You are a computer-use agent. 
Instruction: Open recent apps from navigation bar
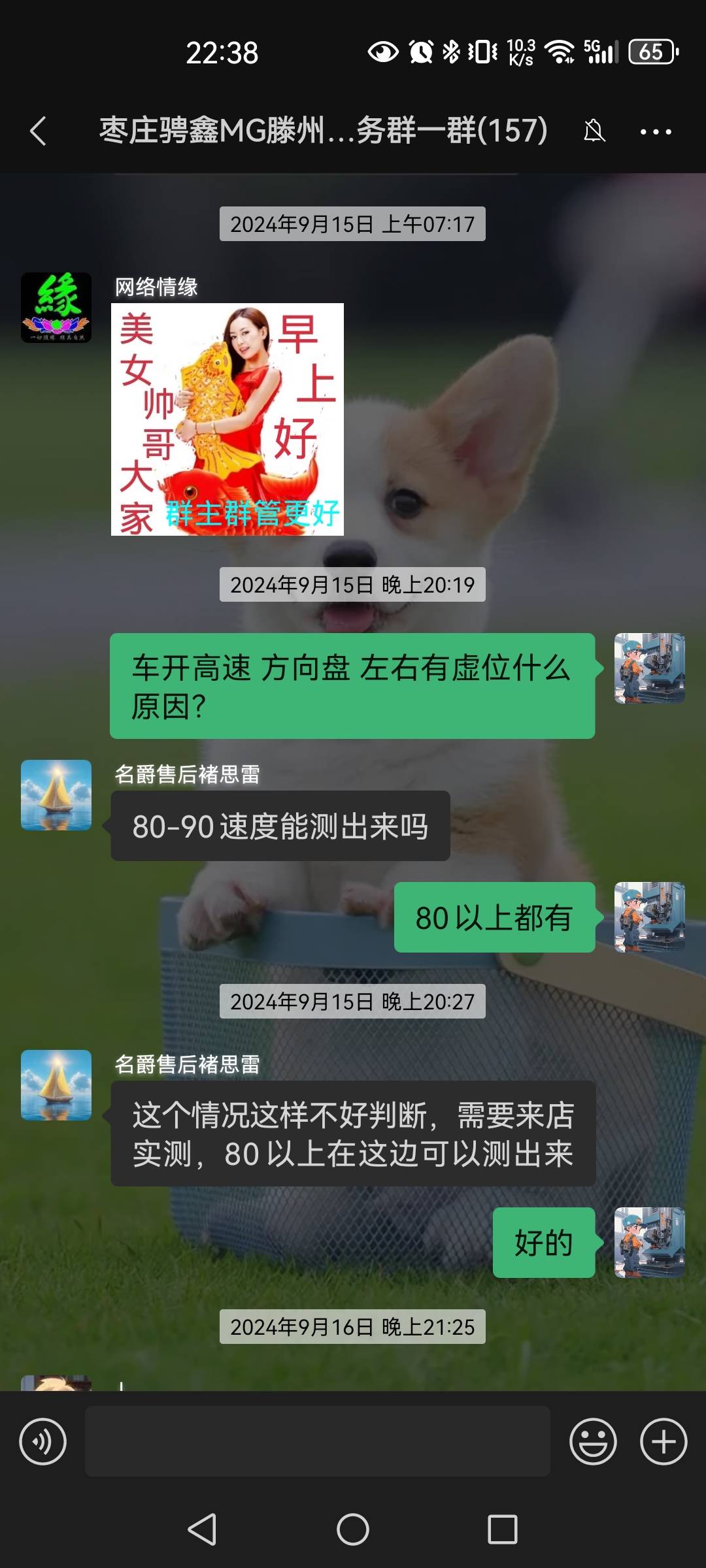(503, 1529)
